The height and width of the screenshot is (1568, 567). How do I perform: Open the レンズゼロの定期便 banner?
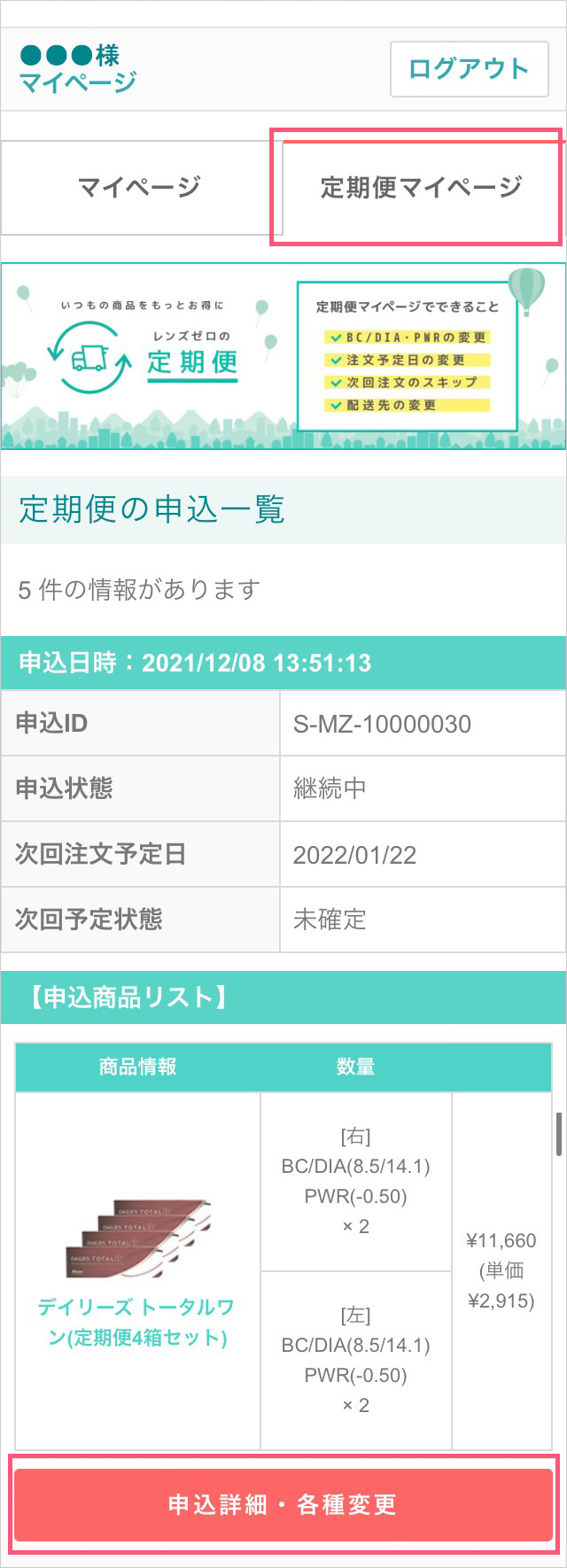283,357
